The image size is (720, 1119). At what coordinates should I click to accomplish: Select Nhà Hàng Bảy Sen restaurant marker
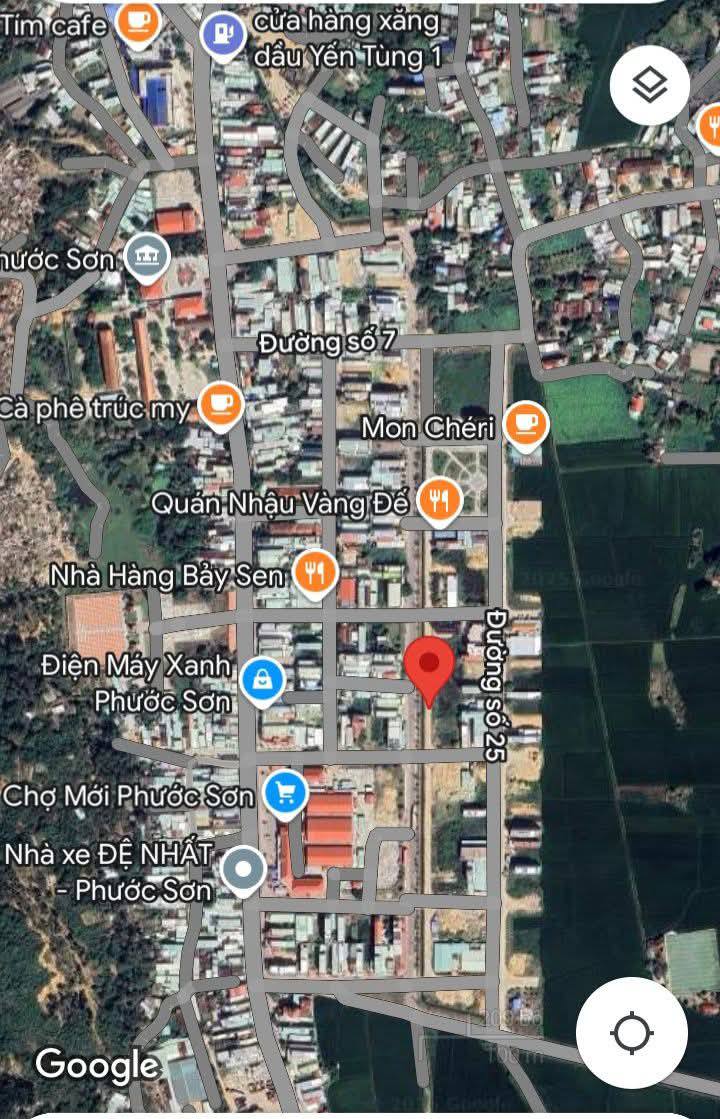pyautogui.click(x=316, y=574)
